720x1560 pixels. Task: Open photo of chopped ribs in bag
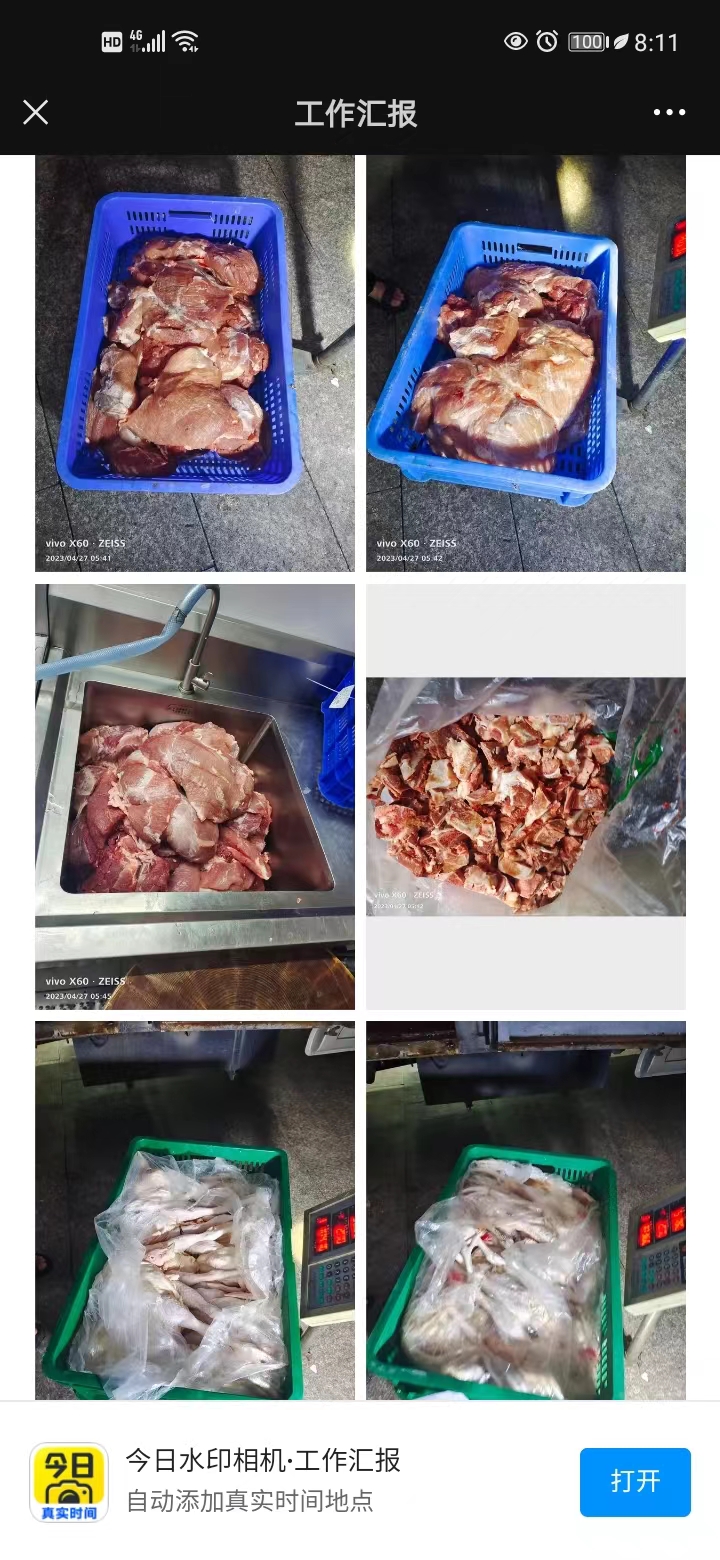click(x=526, y=797)
